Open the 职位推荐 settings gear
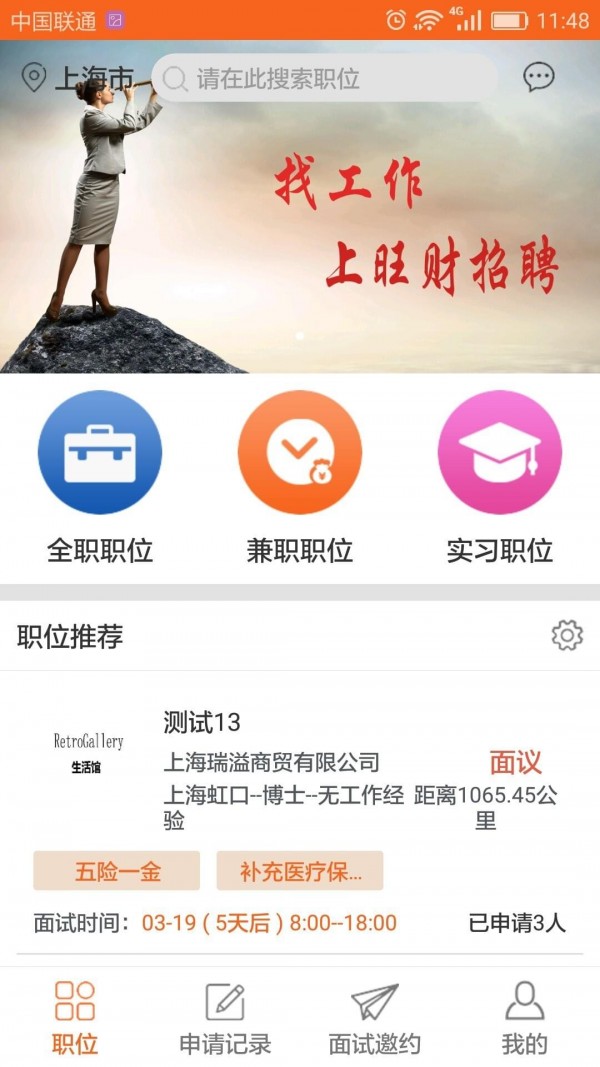This screenshot has width=600, height=1067. [567, 636]
